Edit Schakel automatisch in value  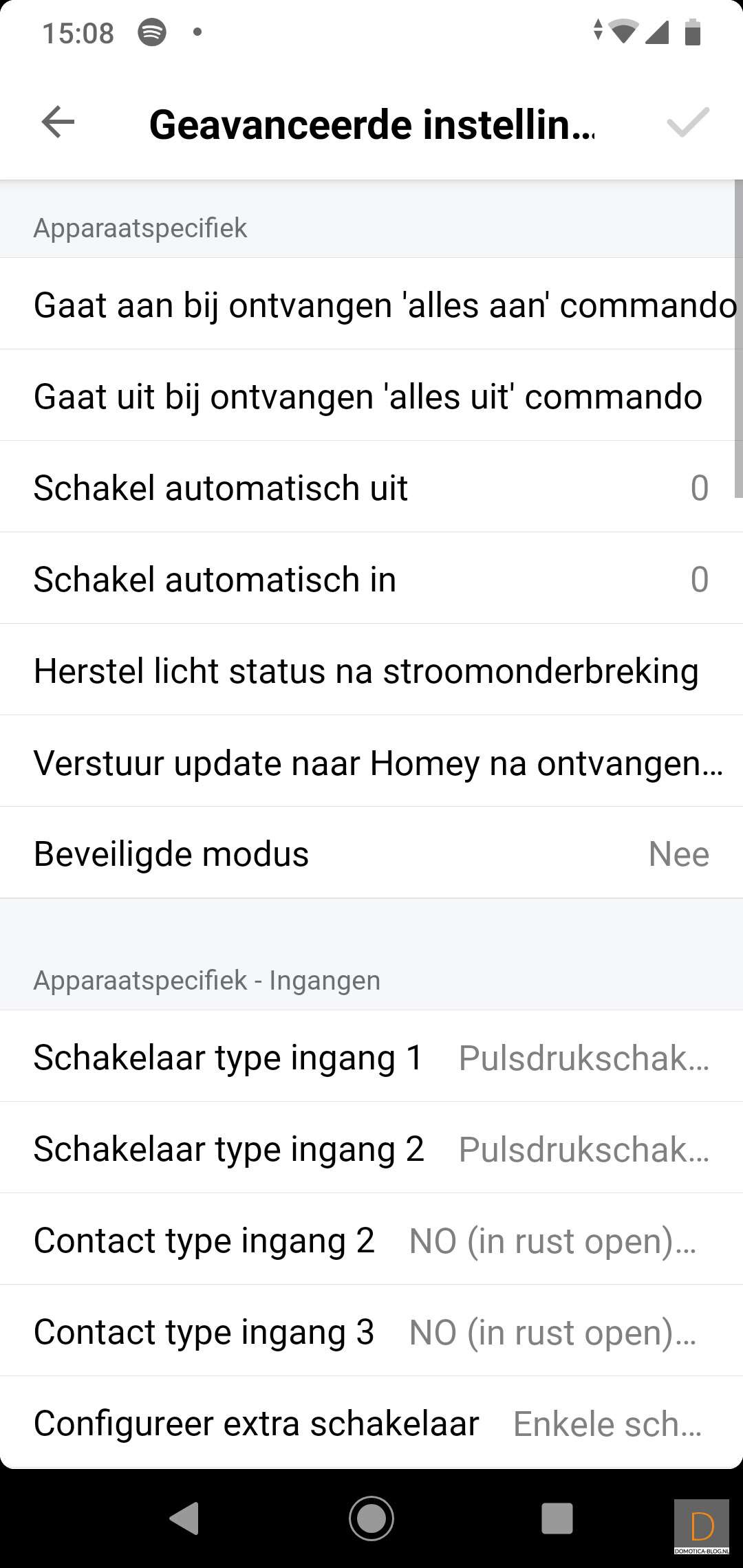371,579
